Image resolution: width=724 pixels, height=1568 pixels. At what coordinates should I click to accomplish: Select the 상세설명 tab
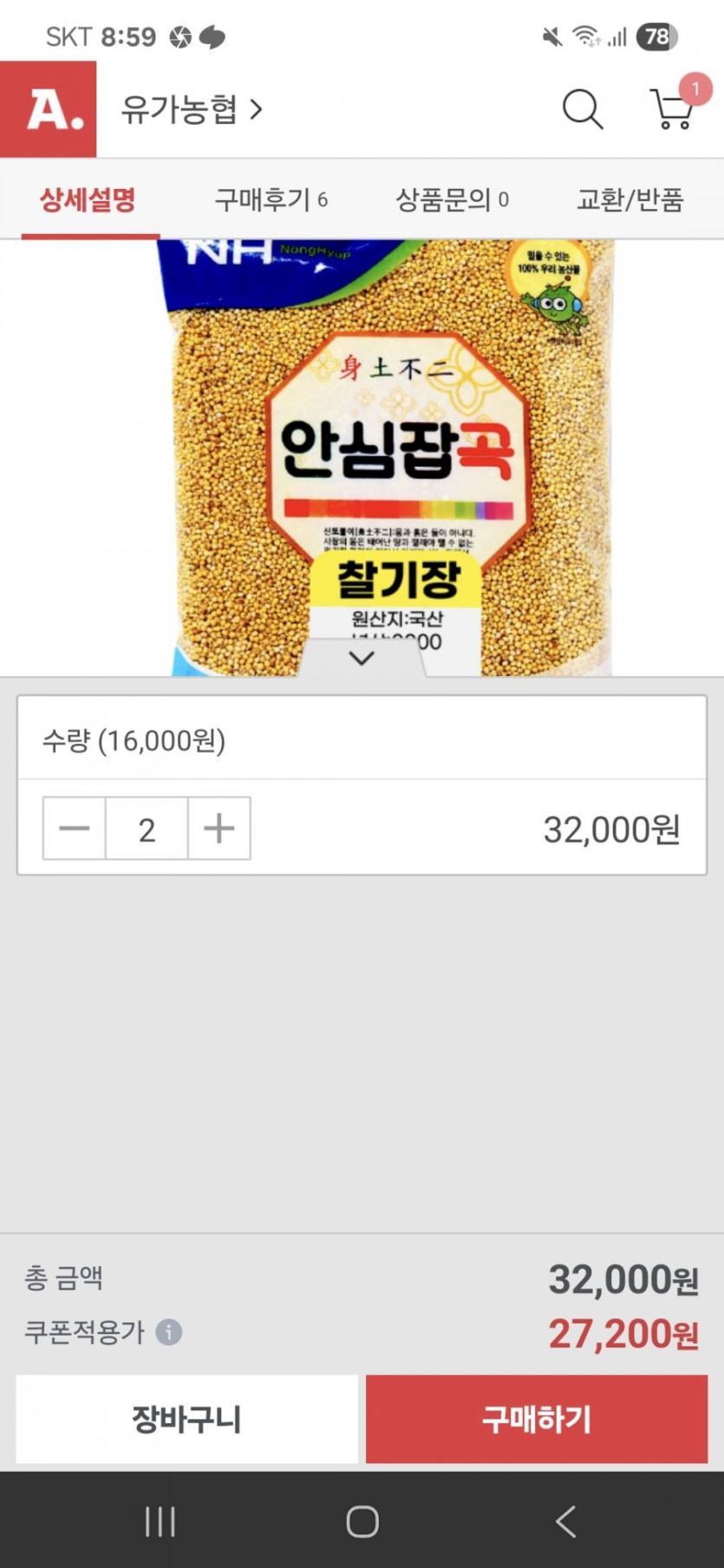(88, 200)
